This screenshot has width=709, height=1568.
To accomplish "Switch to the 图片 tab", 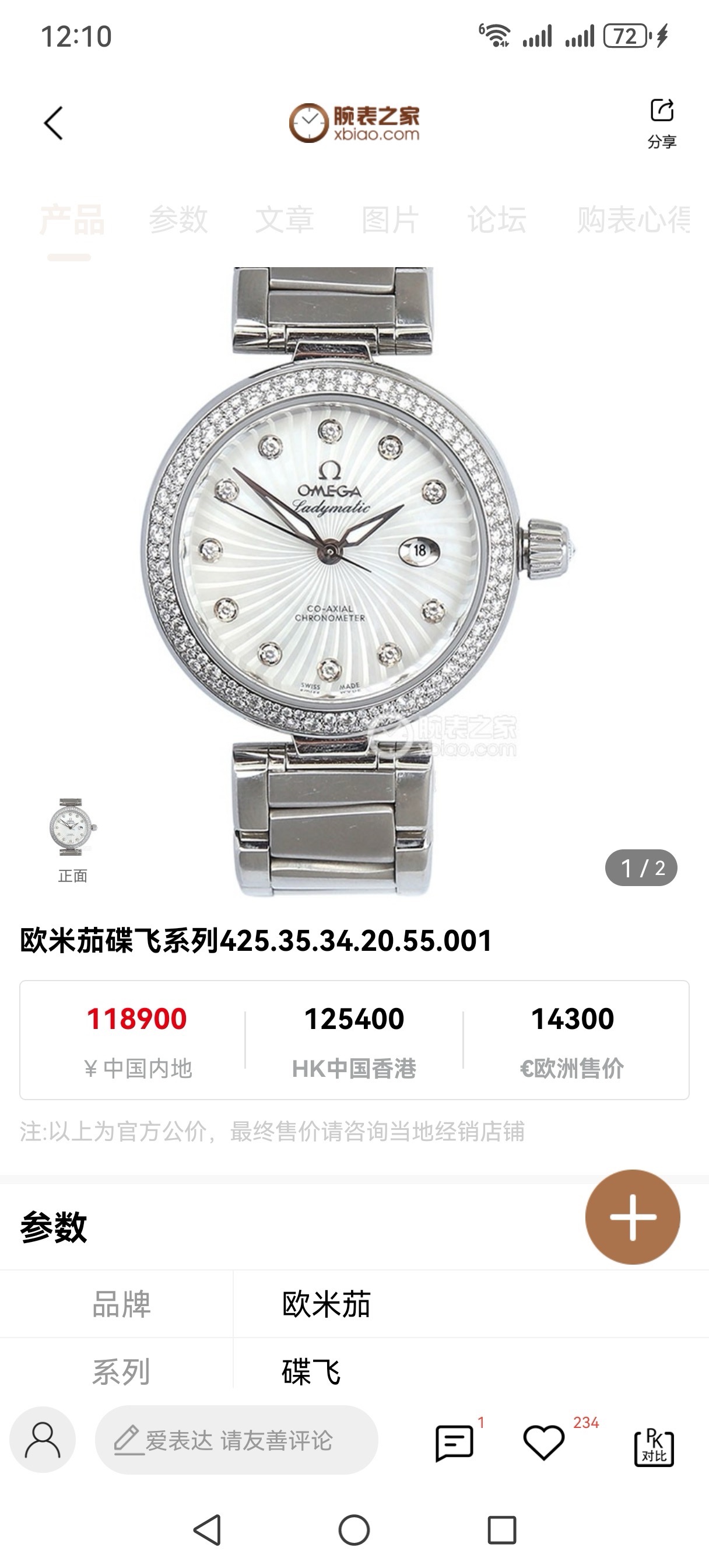I will [x=390, y=220].
